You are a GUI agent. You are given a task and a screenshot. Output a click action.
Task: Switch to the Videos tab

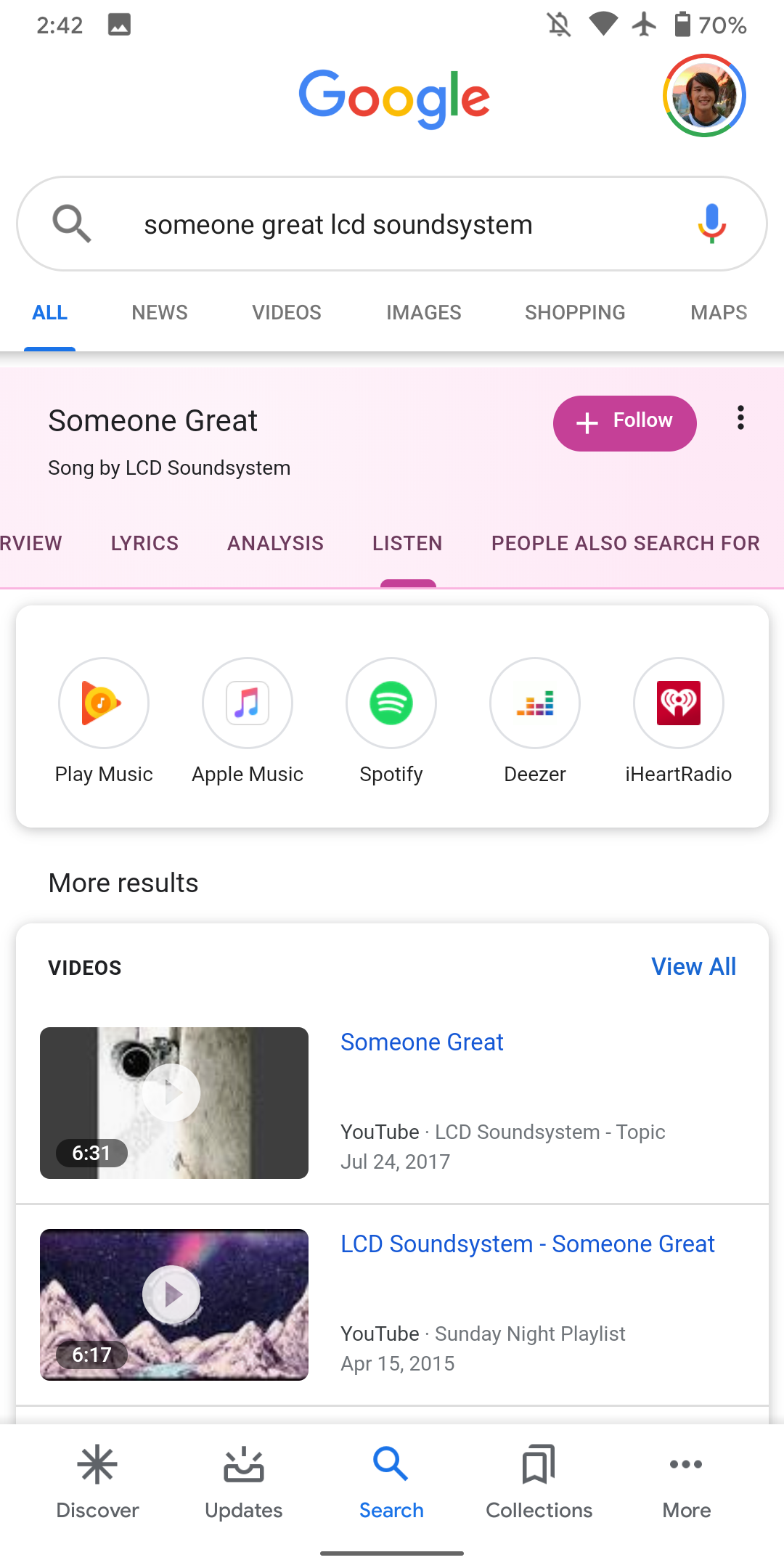(x=286, y=312)
